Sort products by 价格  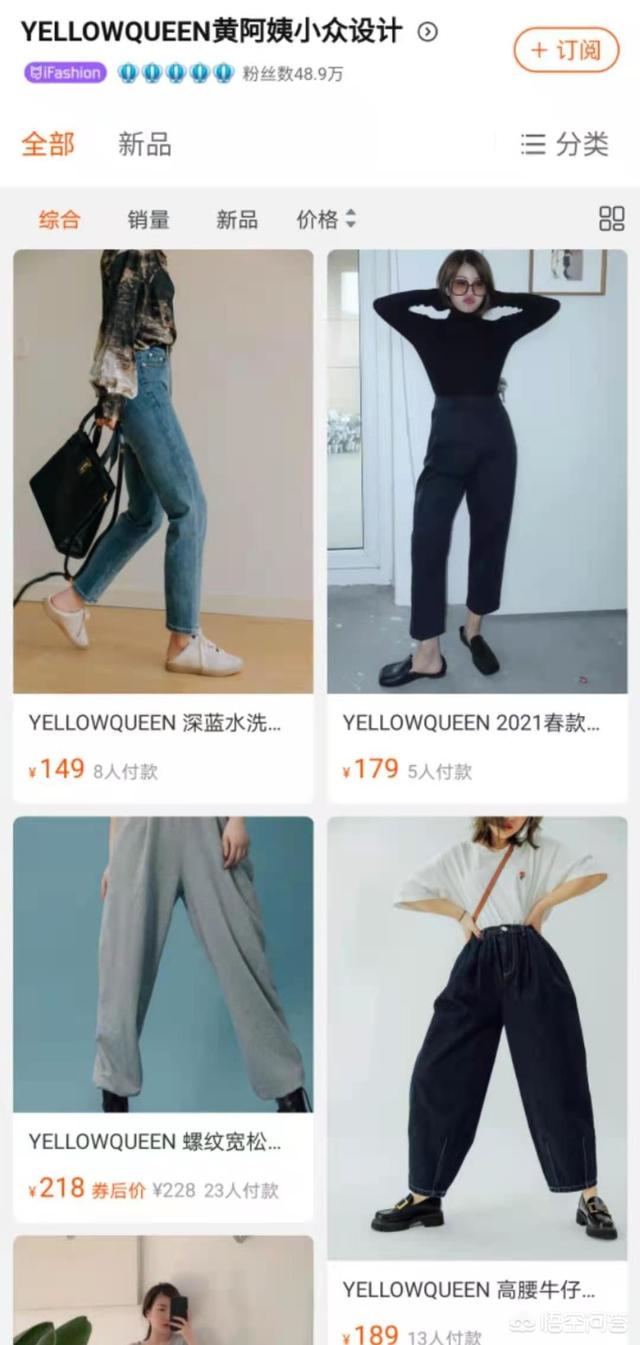[x=326, y=220]
